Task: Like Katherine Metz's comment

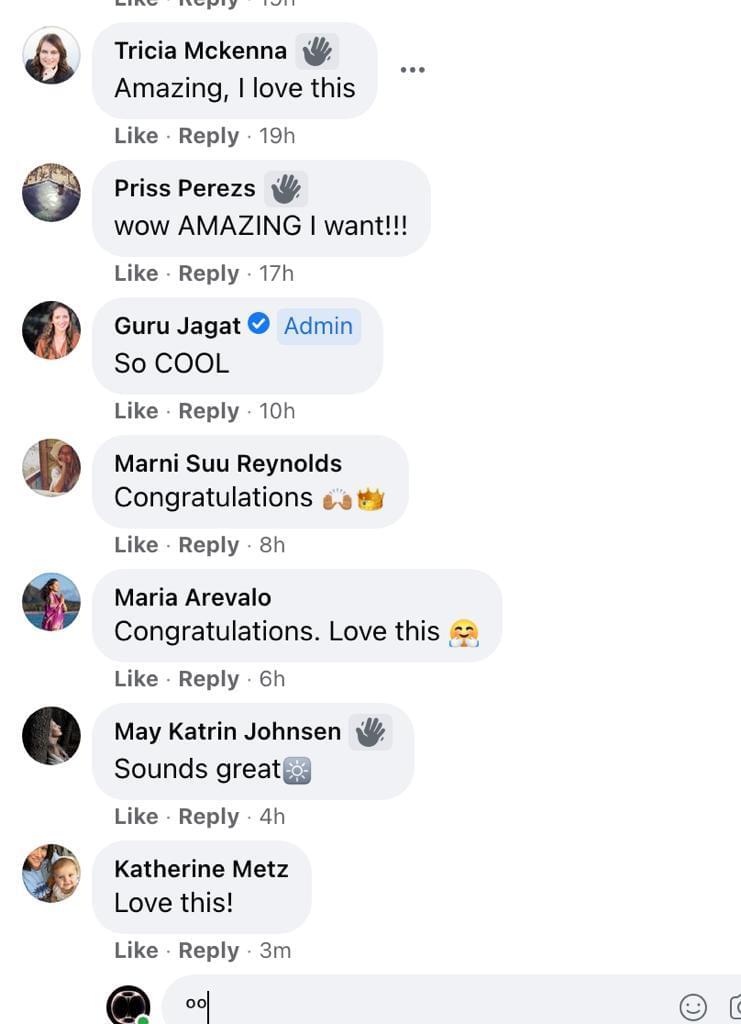Action: point(136,950)
